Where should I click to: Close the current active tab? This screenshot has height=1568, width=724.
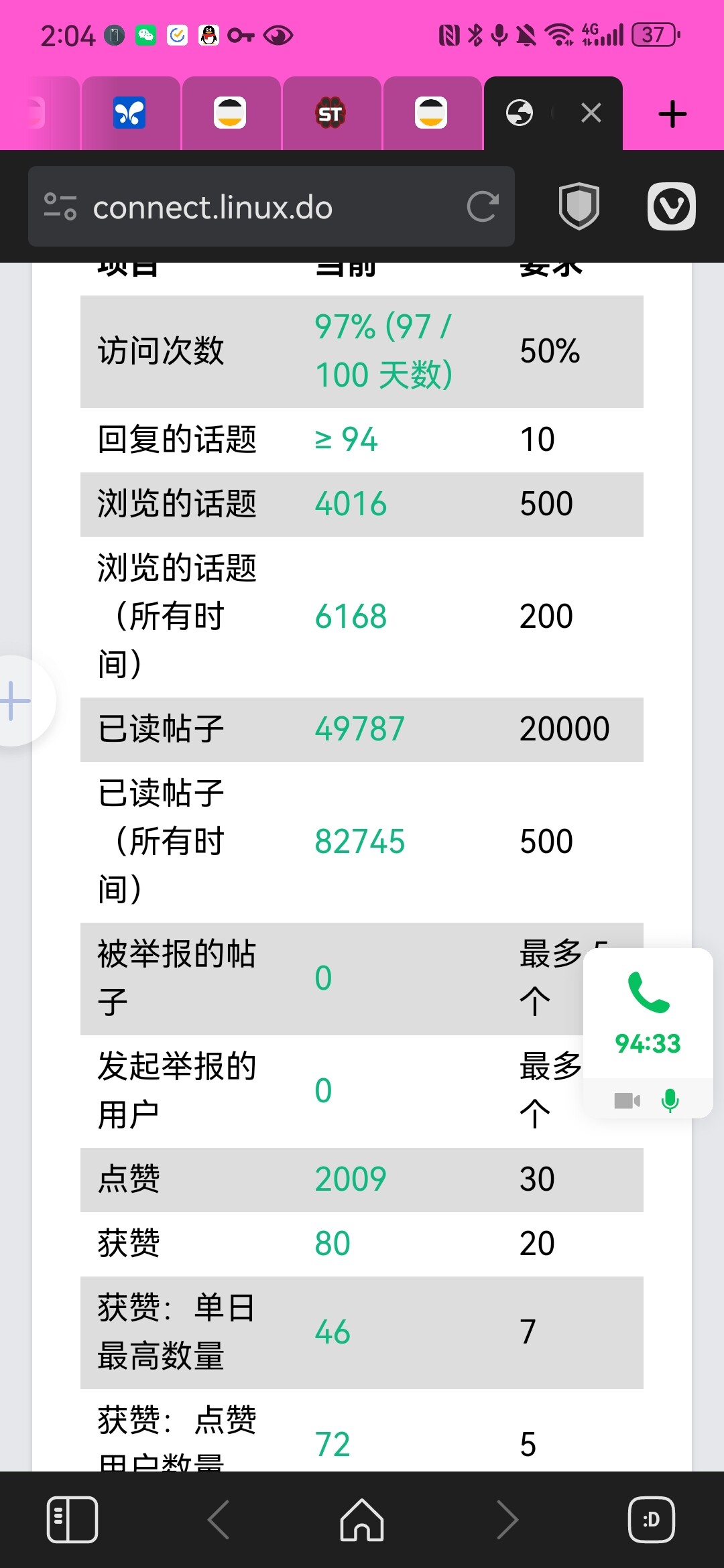591,113
